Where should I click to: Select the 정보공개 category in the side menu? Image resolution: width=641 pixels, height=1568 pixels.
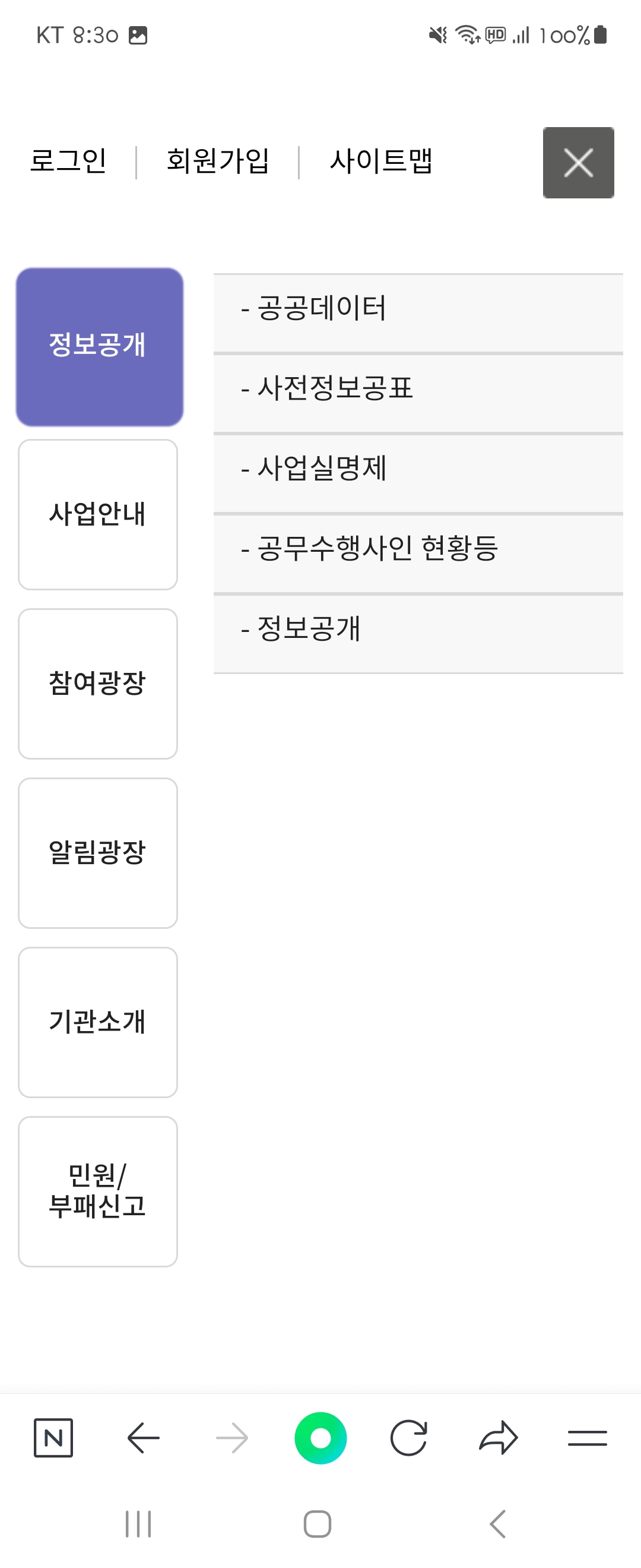coord(99,346)
